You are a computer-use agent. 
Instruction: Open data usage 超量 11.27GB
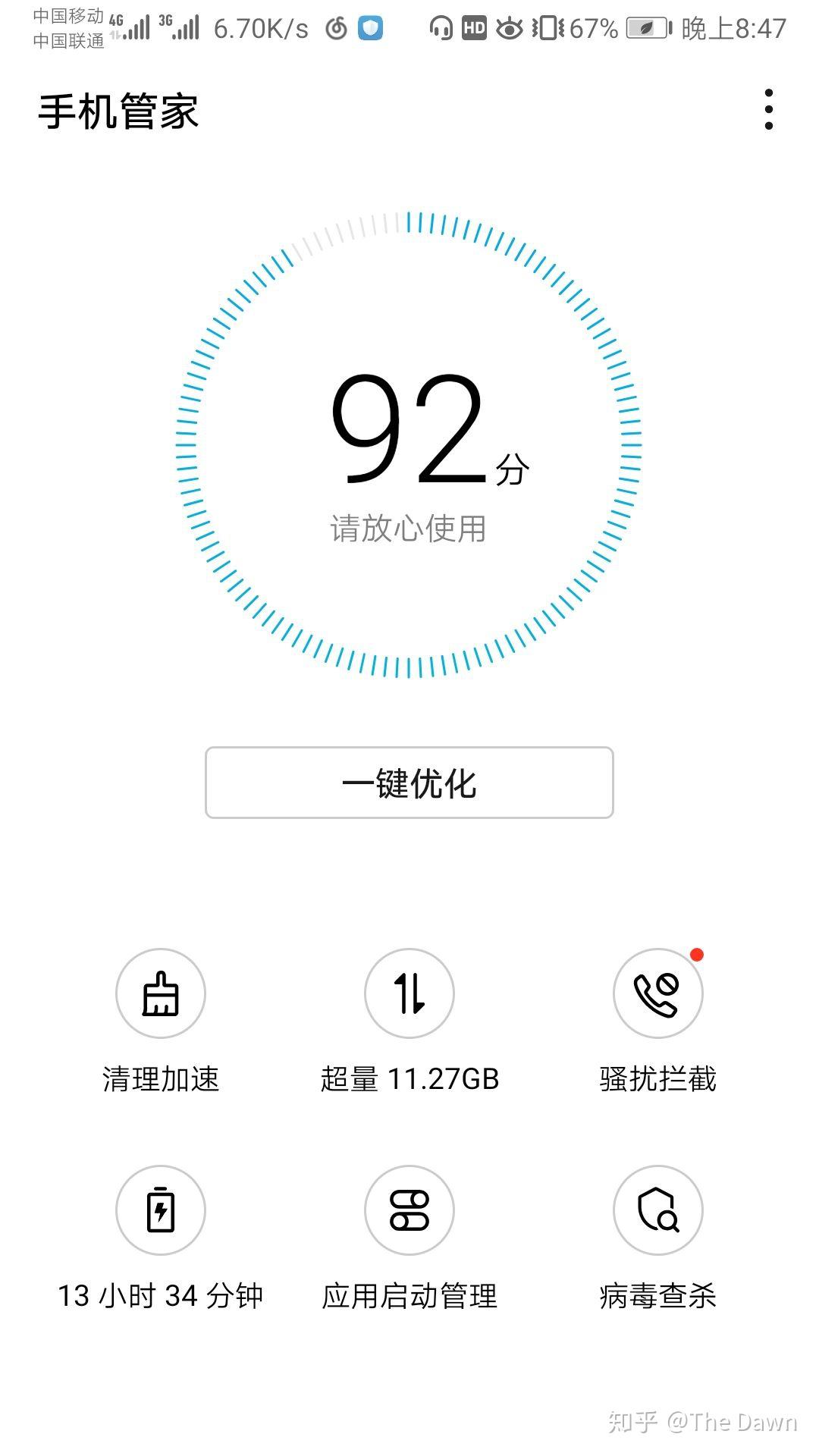pos(409,993)
